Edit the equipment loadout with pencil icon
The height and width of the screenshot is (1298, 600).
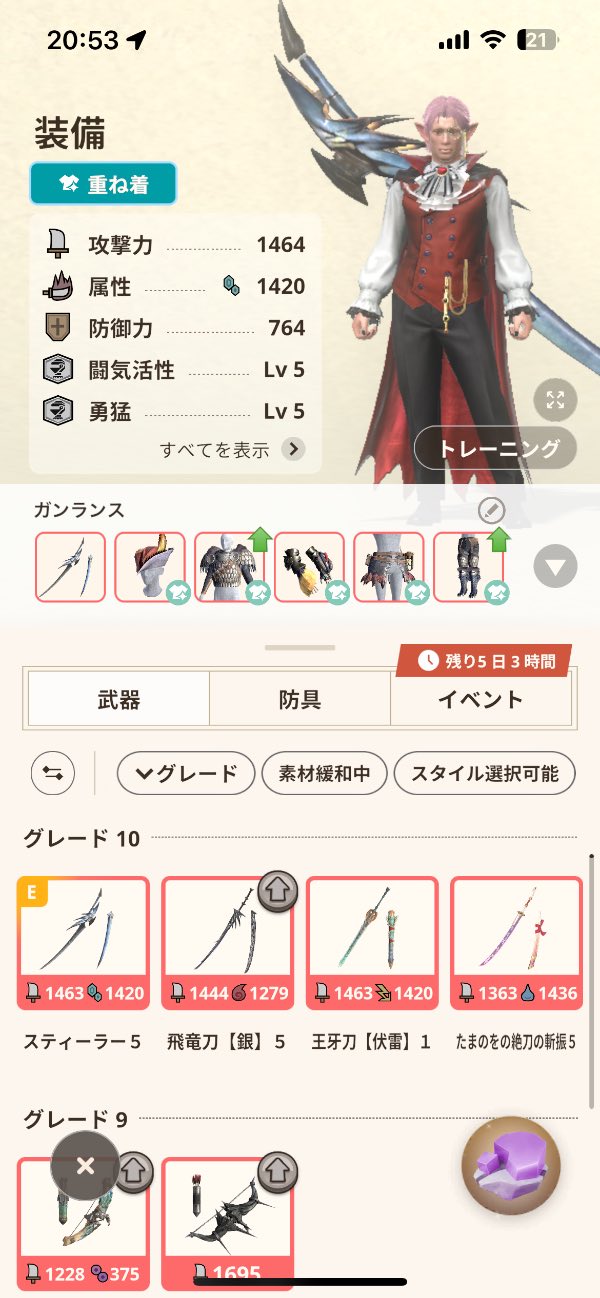(x=492, y=511)
